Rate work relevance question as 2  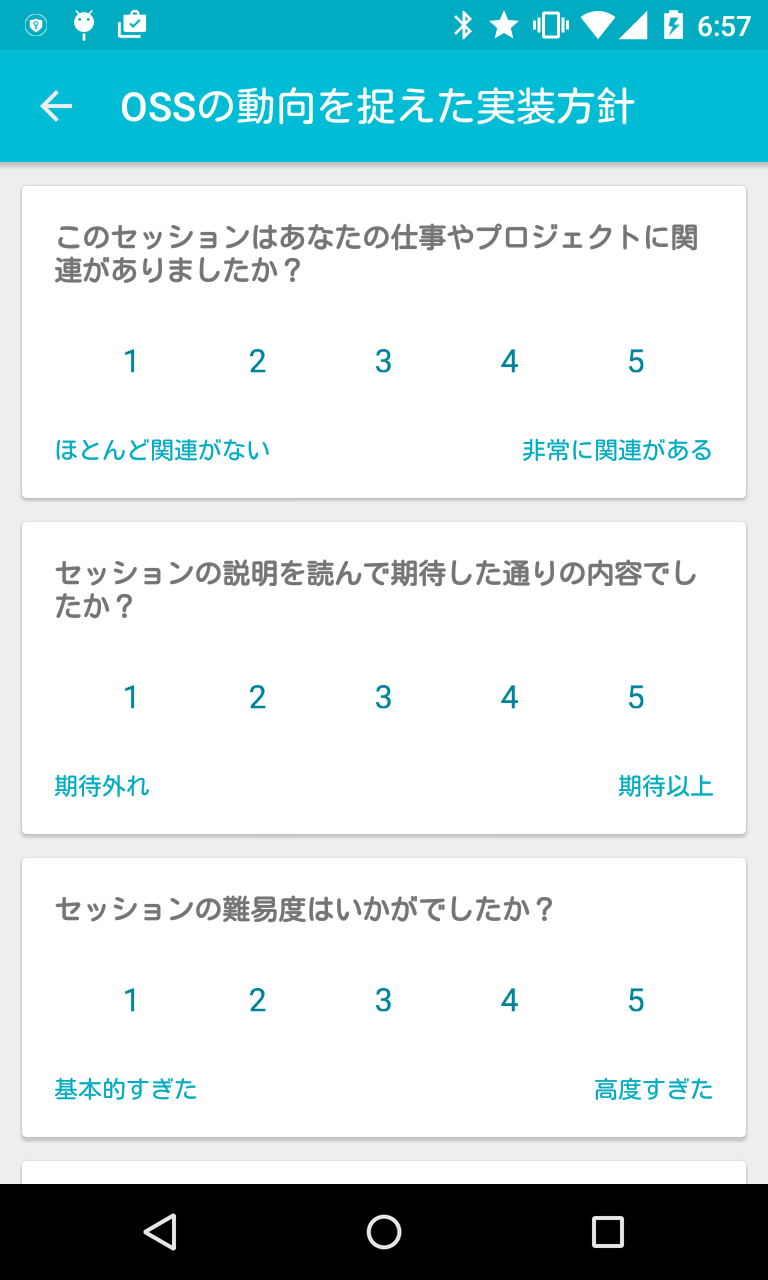[x=257, y=361]
